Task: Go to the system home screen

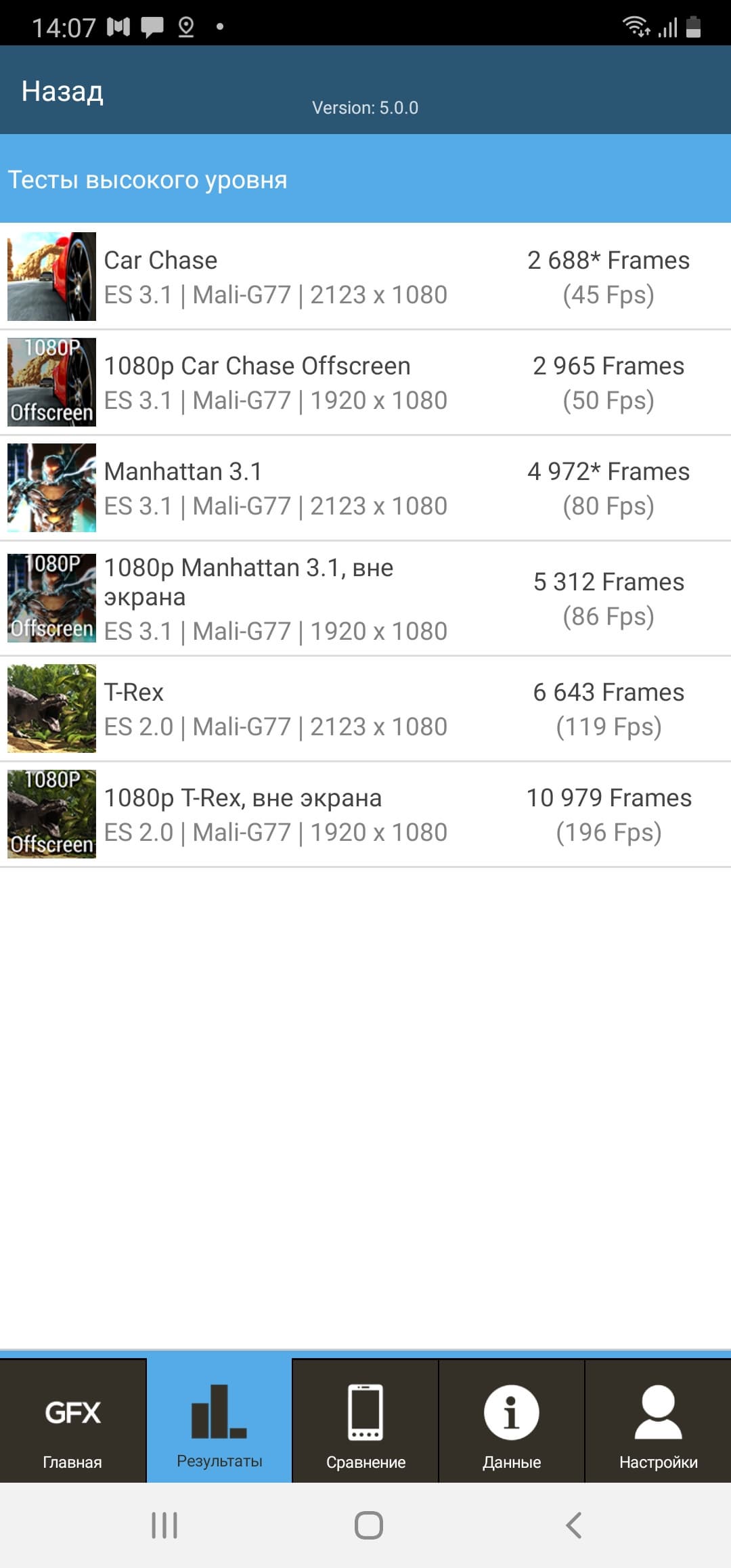Action: pyautogui.click(x=368, y=1525)
